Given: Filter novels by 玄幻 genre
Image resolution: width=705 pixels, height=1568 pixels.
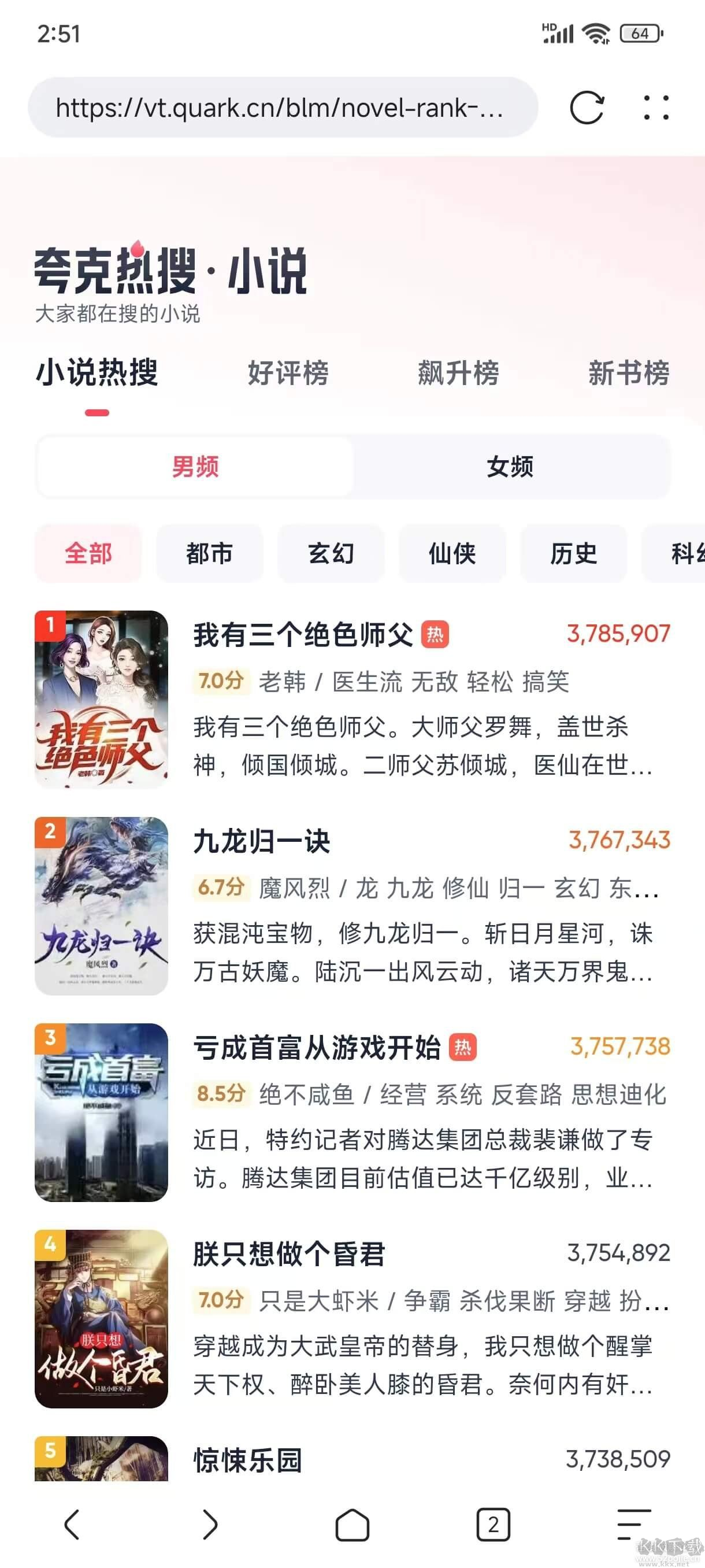Looking at the screenshot, I should [x=332, y=553].
